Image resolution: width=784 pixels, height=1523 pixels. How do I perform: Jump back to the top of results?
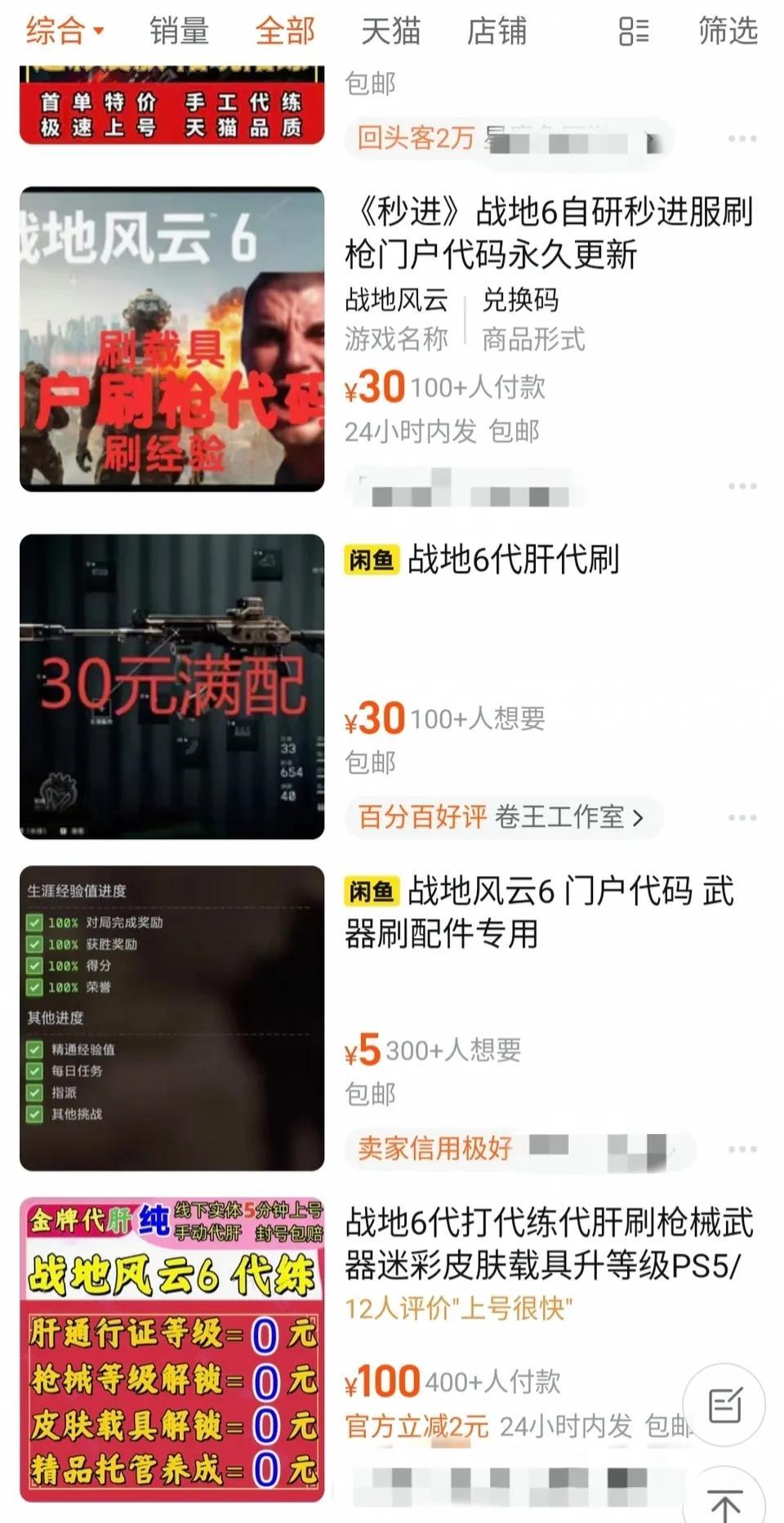tap(724, 1500)
